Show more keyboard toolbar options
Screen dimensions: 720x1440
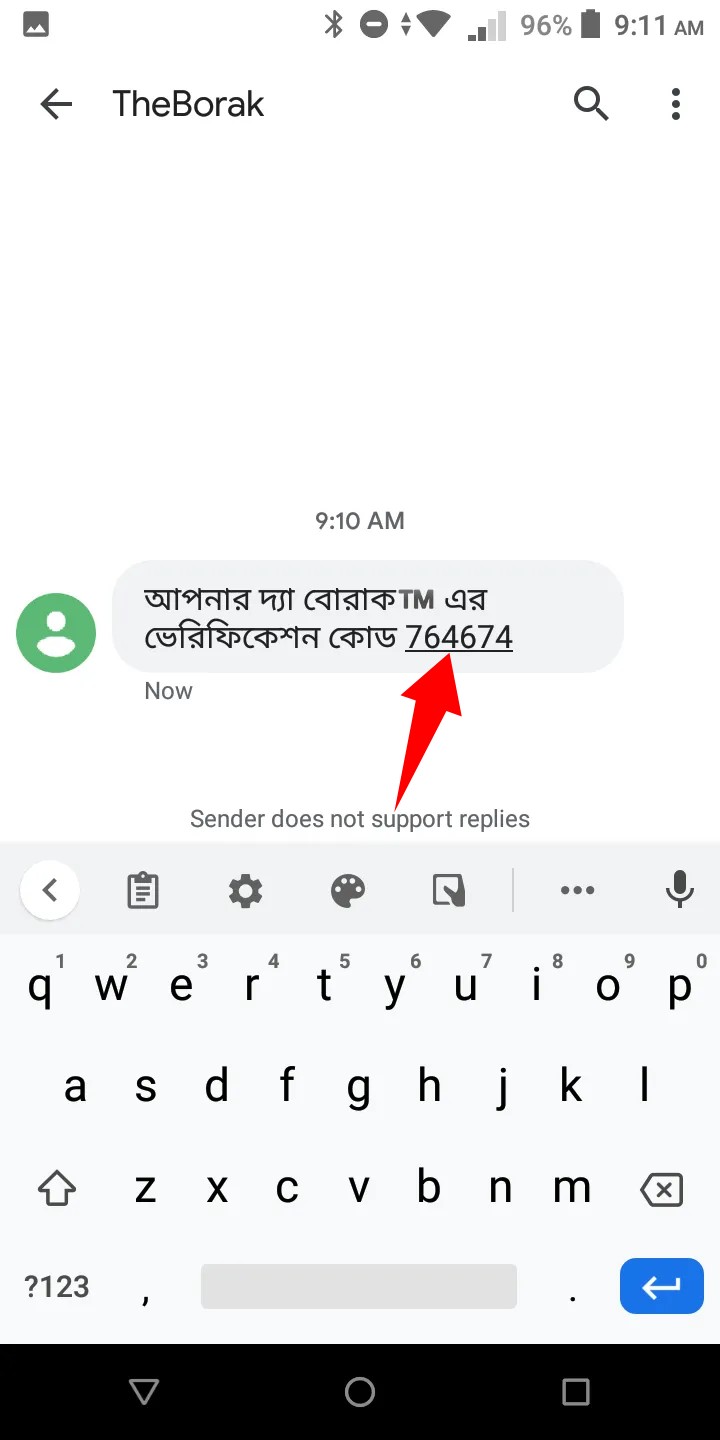click(x=577, y=889)
